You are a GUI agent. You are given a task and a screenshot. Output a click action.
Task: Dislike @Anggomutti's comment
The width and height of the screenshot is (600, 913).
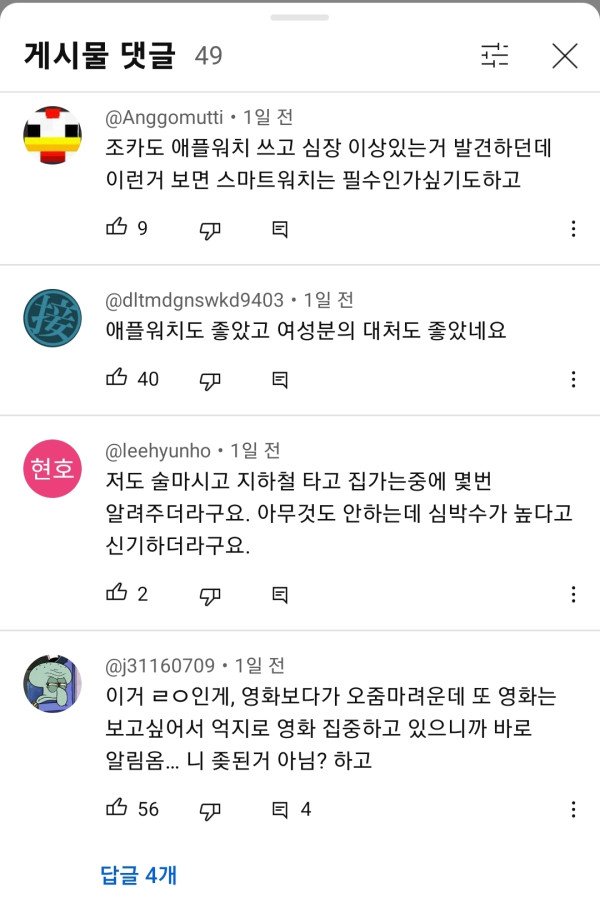(x=210, y=229)
